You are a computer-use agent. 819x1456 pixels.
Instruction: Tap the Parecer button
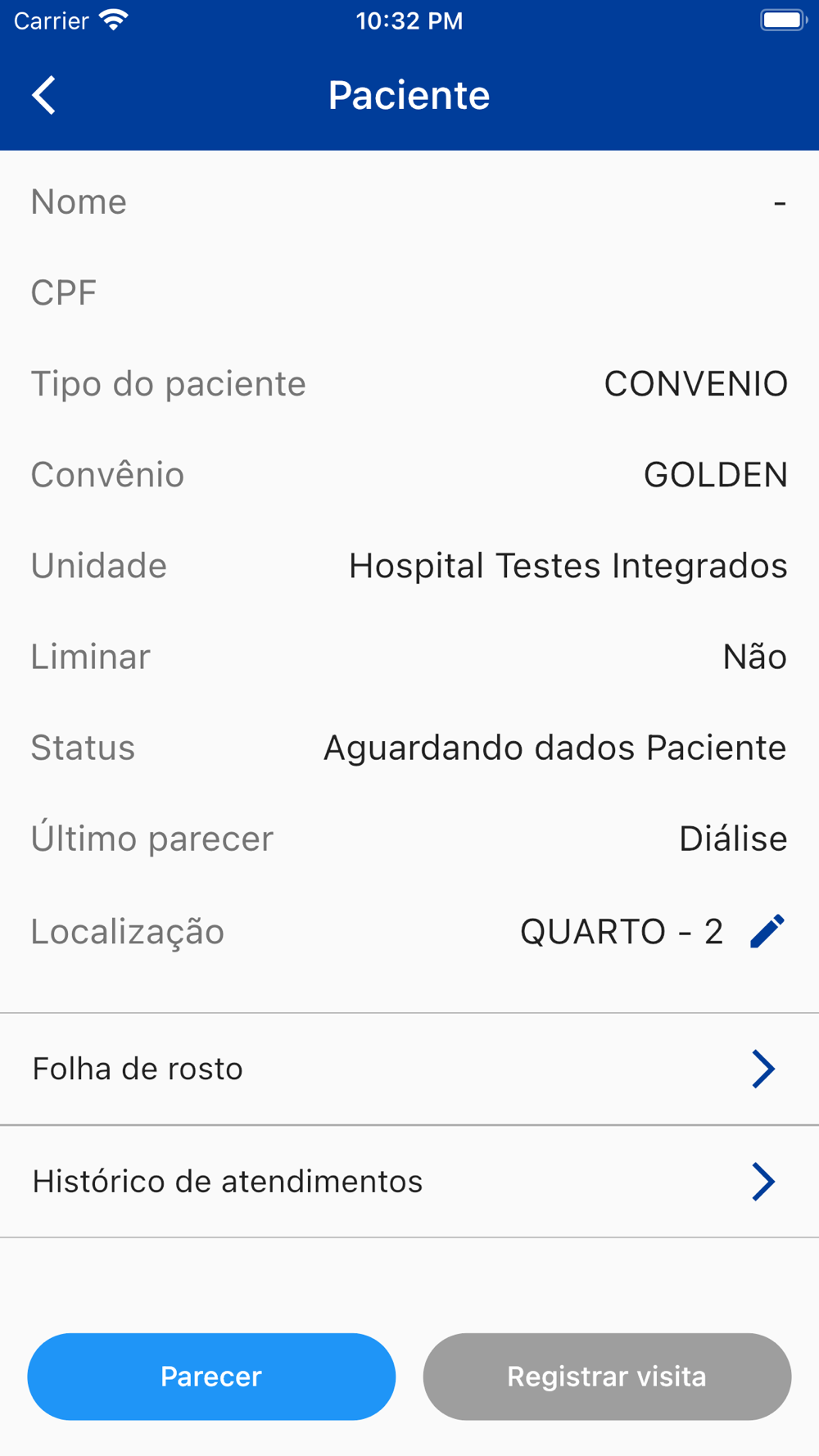tap(211, 1377)
